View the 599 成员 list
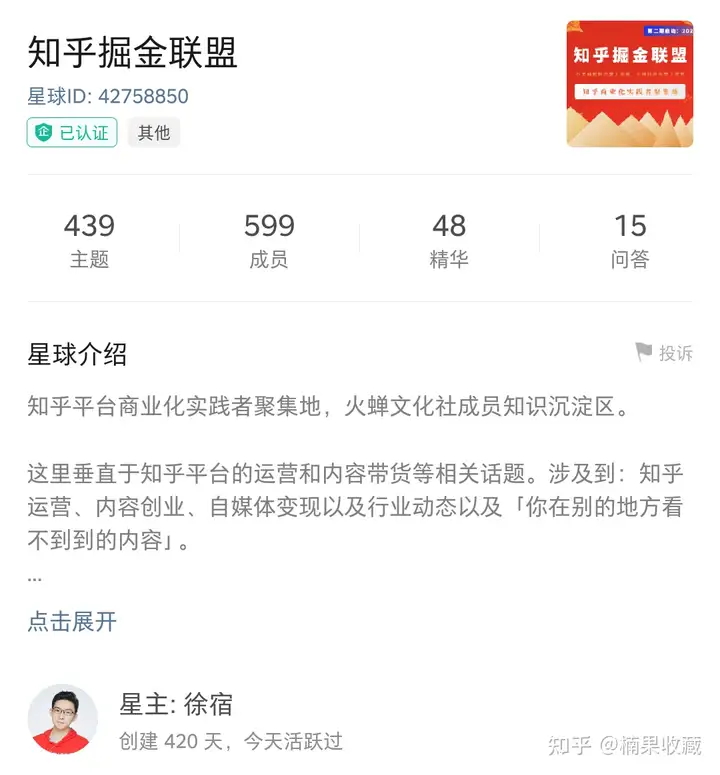720x775 pixels. click(x=269, y=241)
